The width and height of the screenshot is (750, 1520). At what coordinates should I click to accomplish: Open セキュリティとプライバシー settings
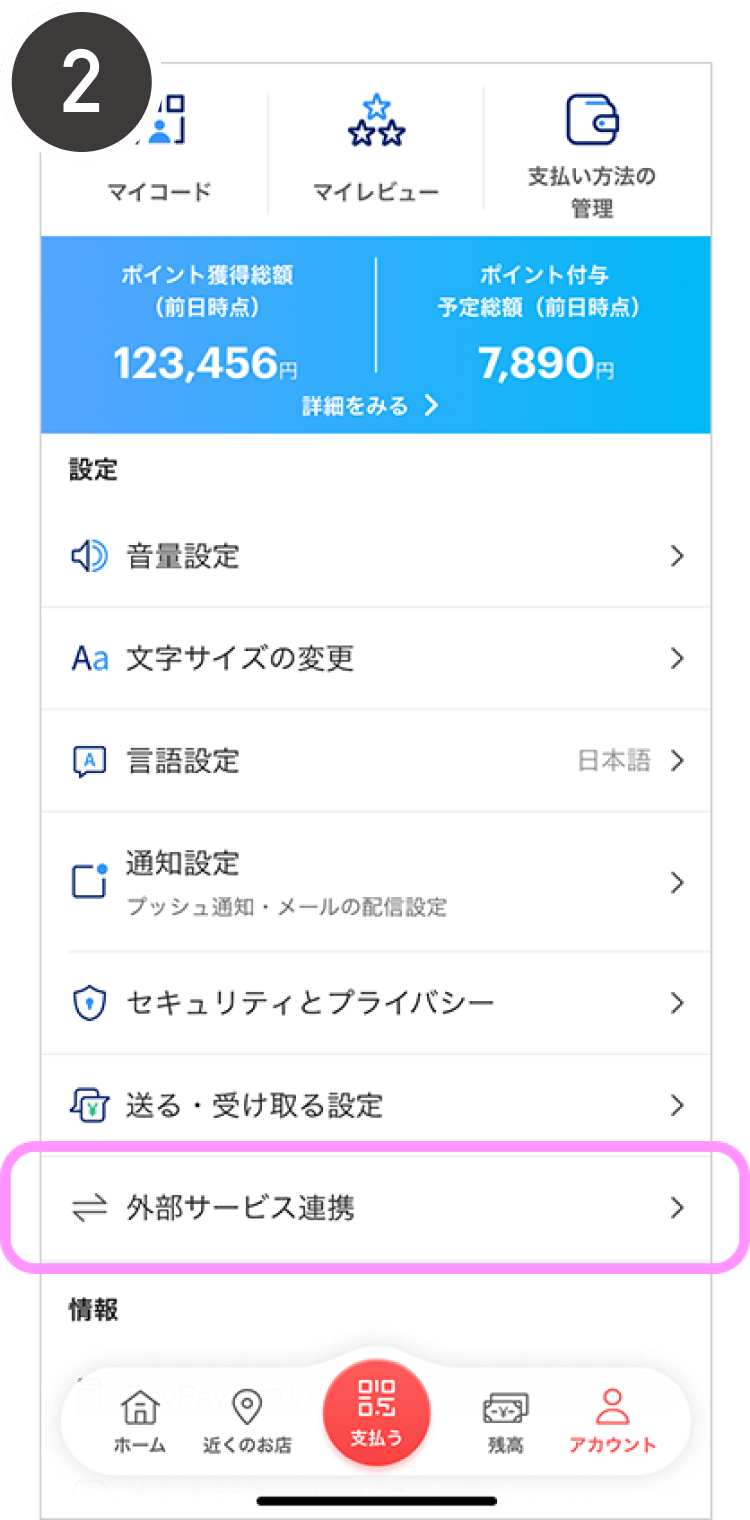coord(376,1003)
